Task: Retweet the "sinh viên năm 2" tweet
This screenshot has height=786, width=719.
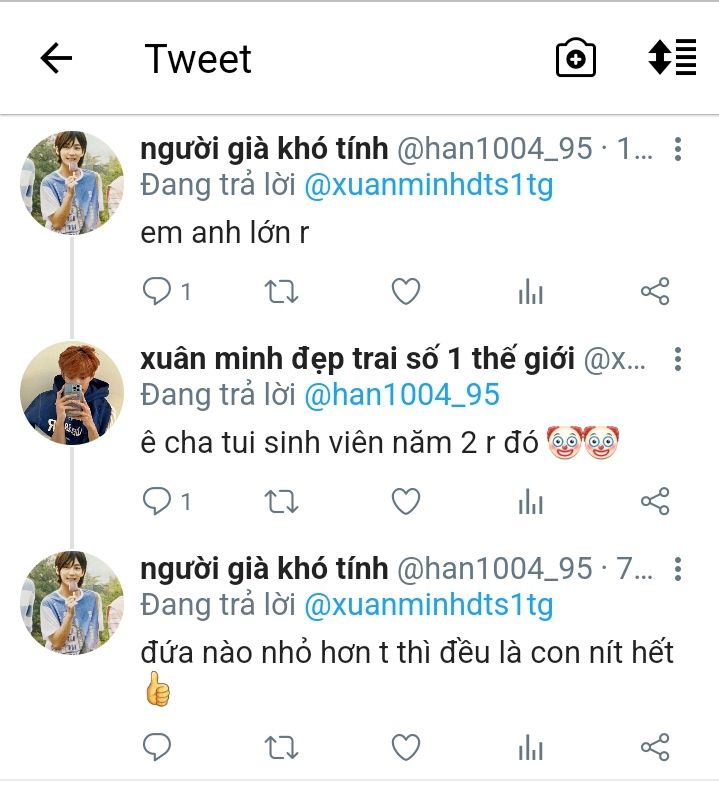Action: tap(281, 501)
